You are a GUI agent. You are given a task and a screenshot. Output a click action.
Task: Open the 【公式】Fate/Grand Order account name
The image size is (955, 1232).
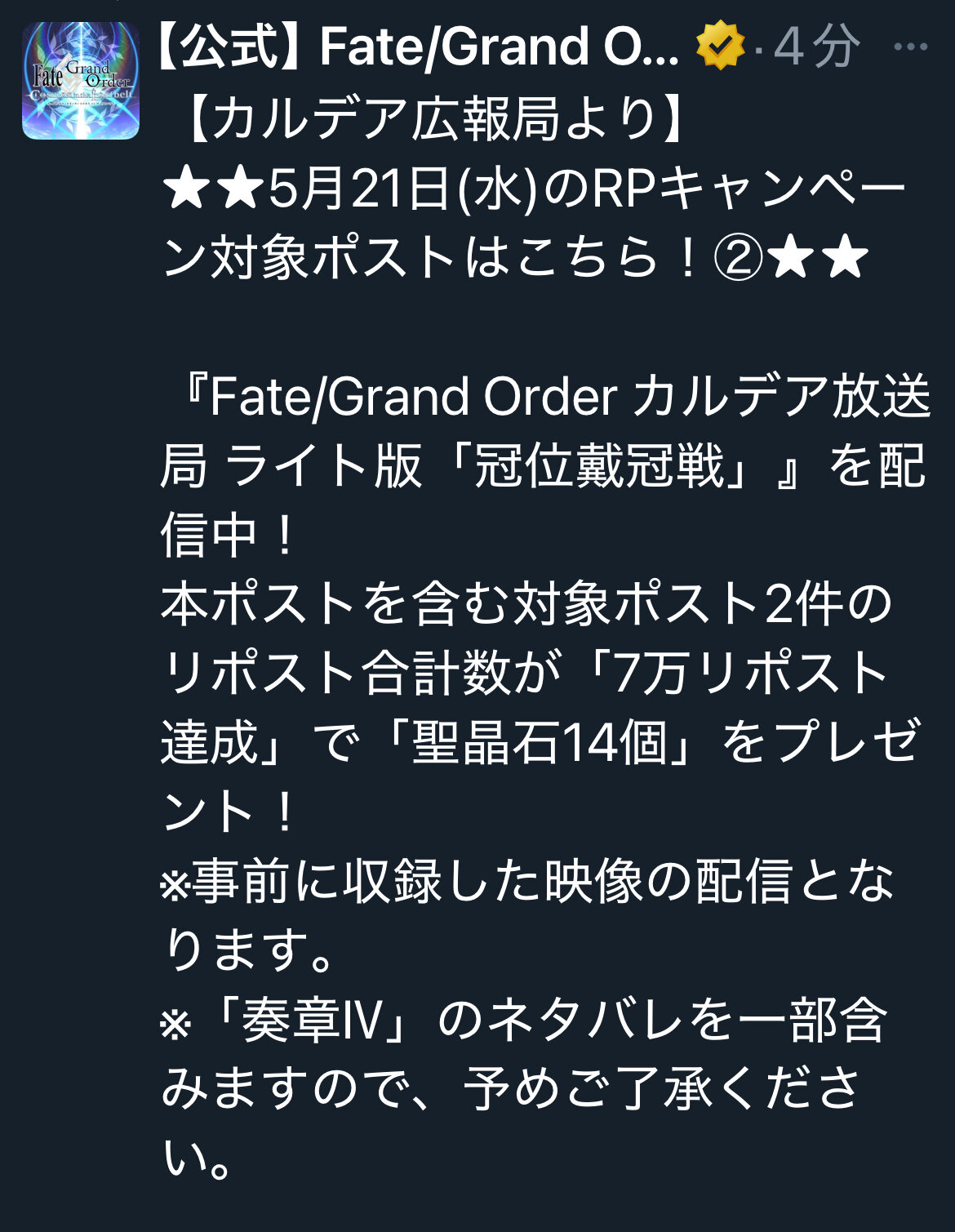click(418, 46)
